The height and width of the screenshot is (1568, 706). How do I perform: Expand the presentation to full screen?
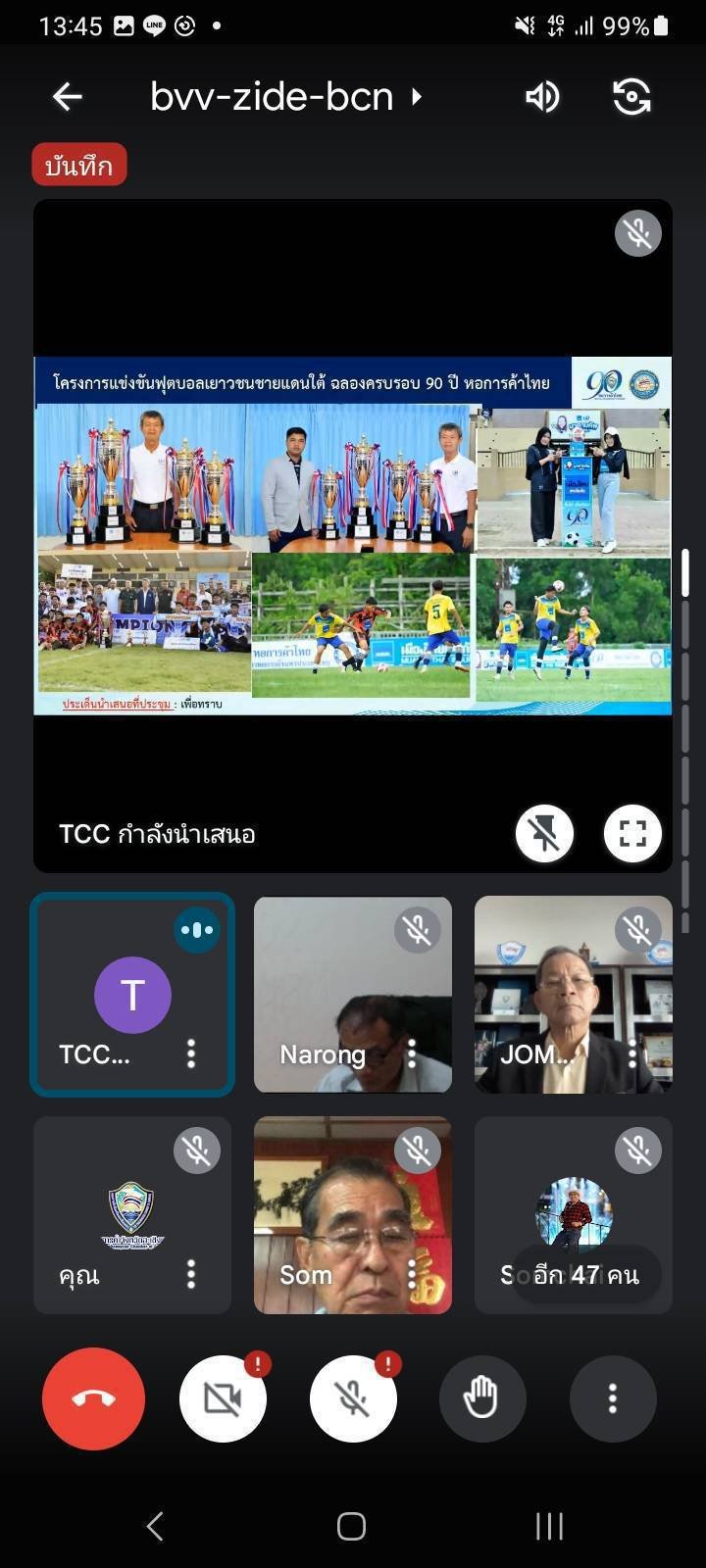coord(632,834)
